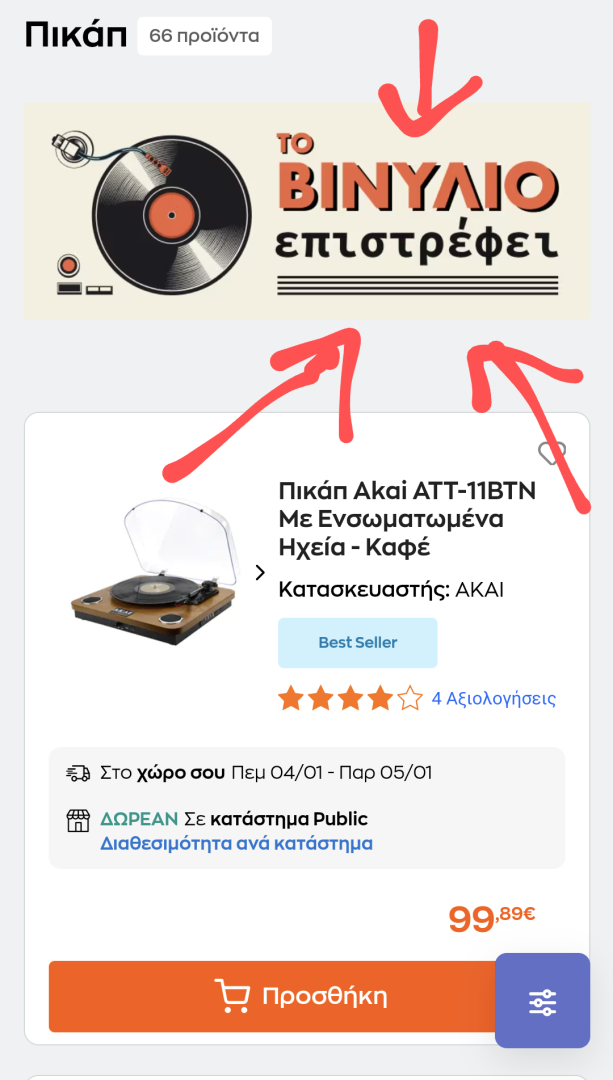Viewport: 613px width, 1080px height.
Task: Open the Akai ATT-11BTN turntable product
Action: (x=407, y=520)
